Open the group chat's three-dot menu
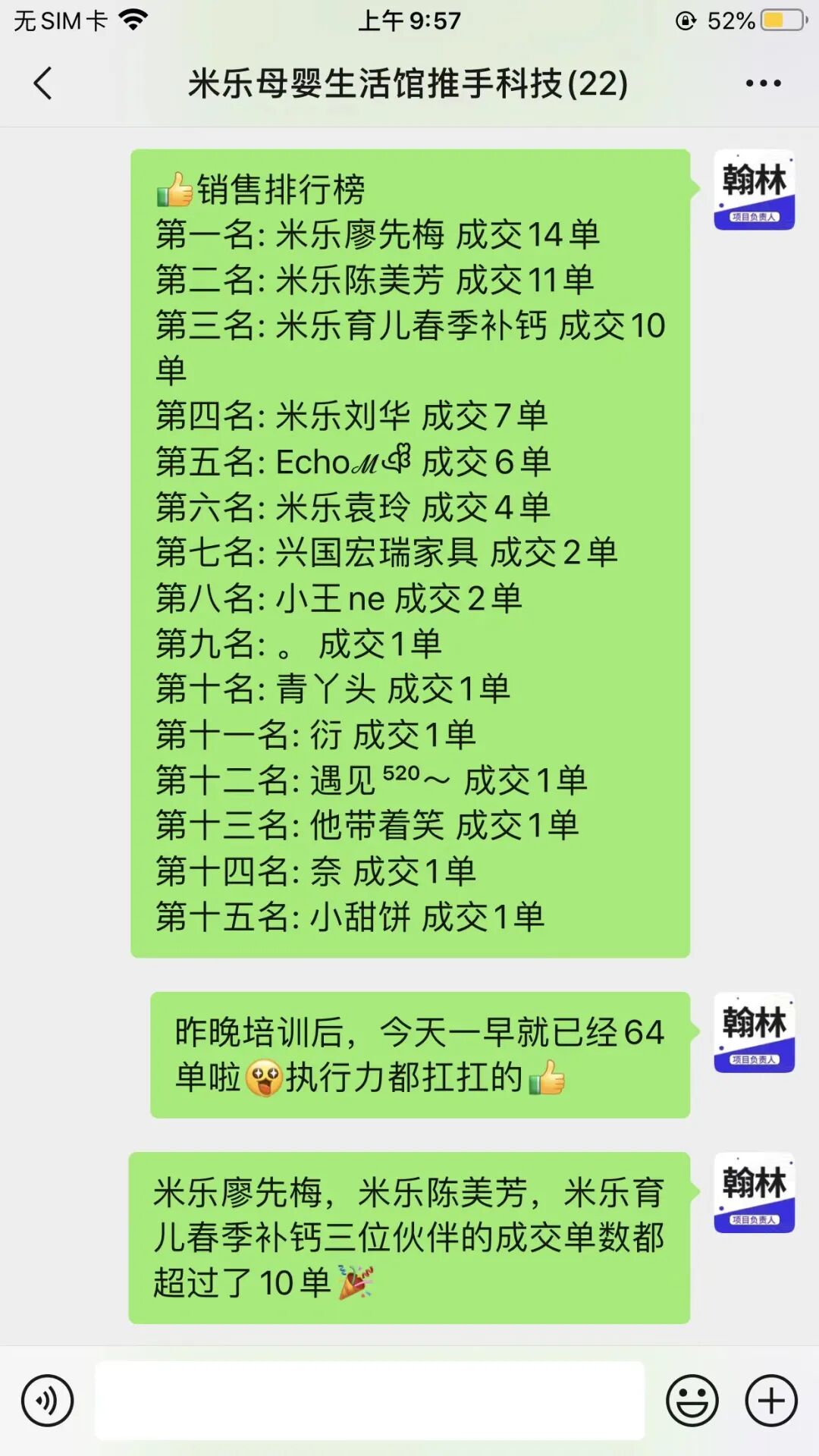The image size is (819, 1456). tap(763, 83)
